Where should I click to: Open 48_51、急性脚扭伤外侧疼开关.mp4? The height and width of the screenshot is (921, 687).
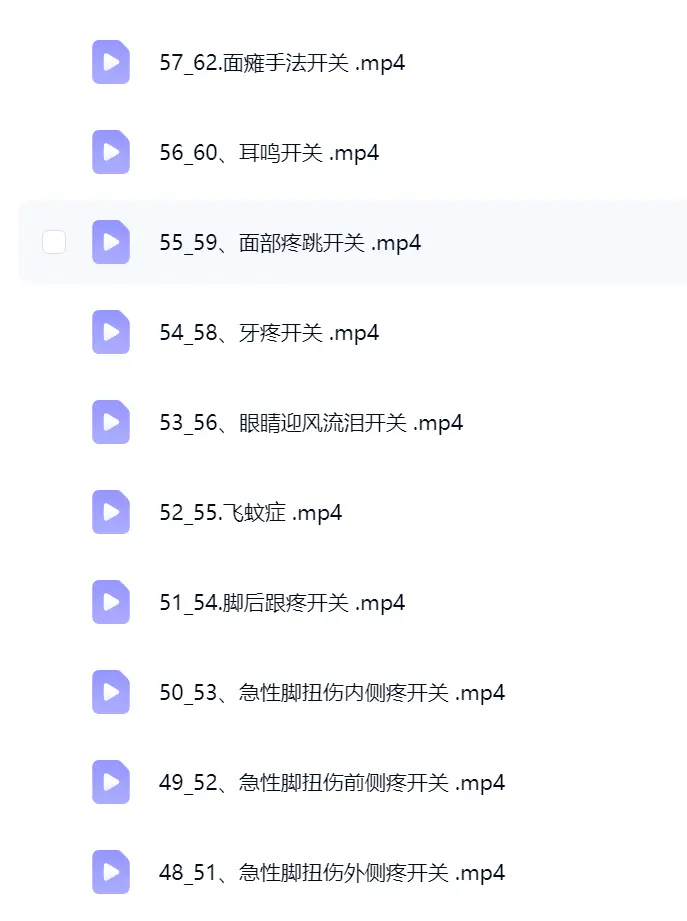[x=332, y=872]
